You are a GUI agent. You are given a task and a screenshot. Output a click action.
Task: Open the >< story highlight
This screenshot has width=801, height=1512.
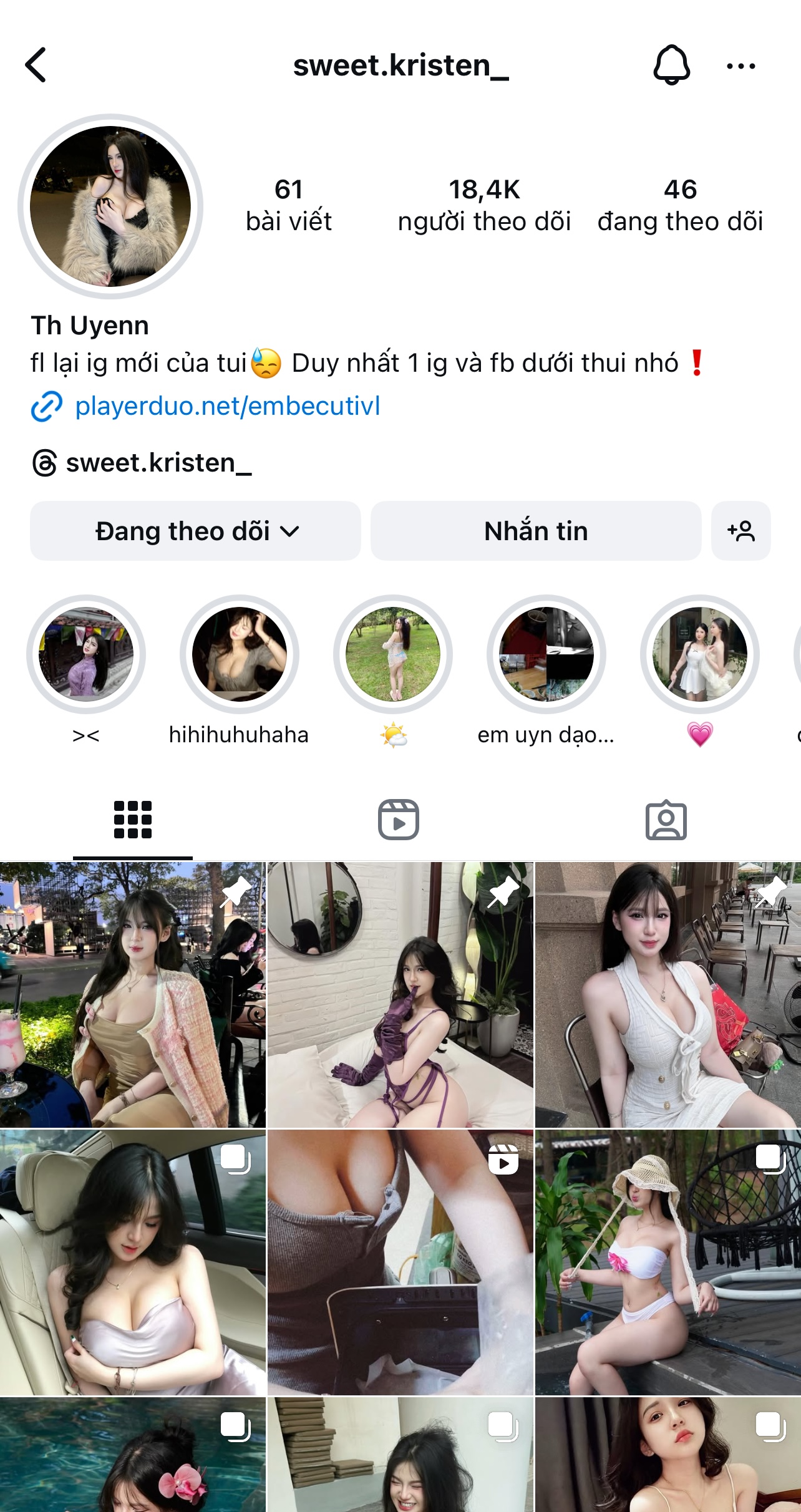click(x=86, y=654)
